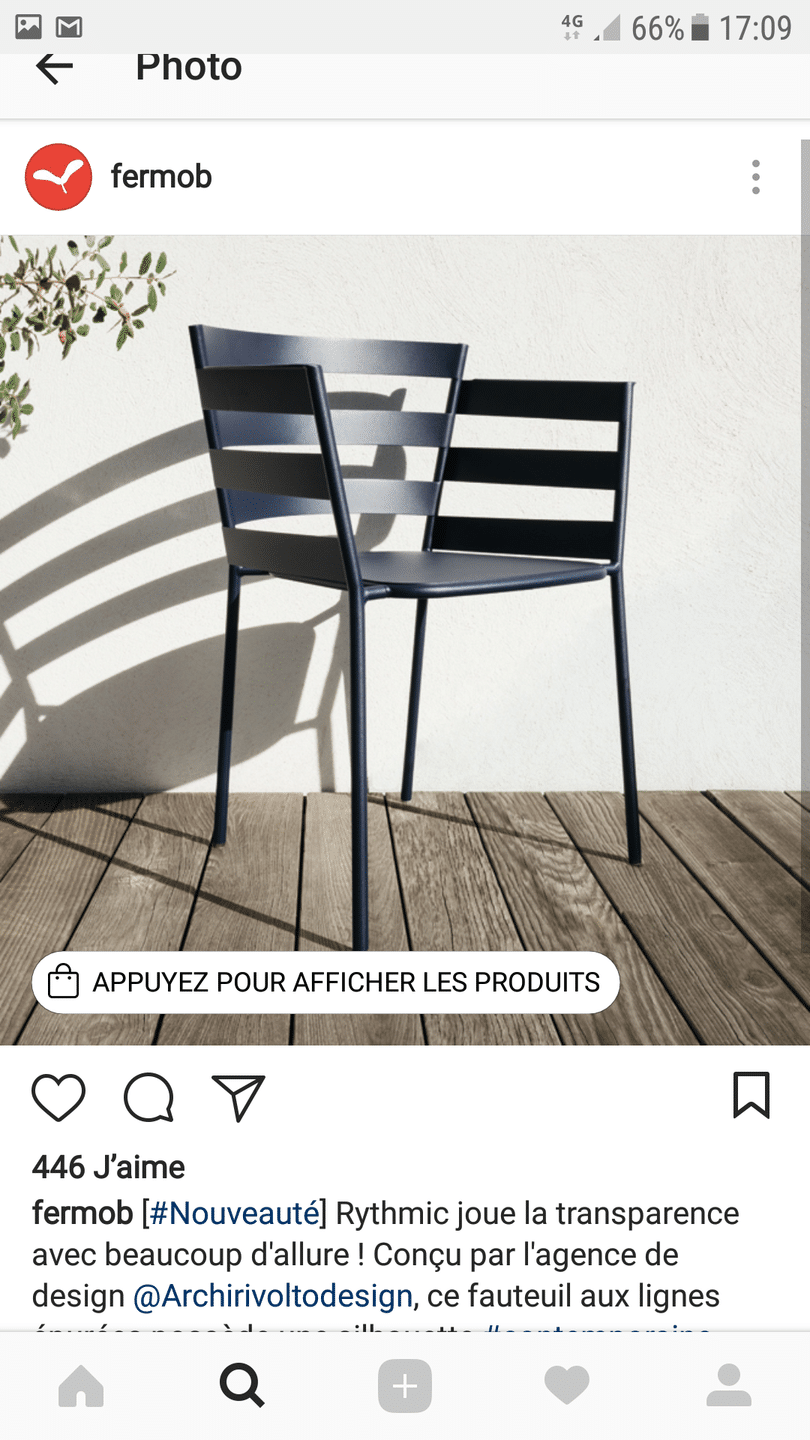This screenshot has width=810, height=1440.
Task: Open the #Nouveauté hashtag
Action: point(234,1214)
